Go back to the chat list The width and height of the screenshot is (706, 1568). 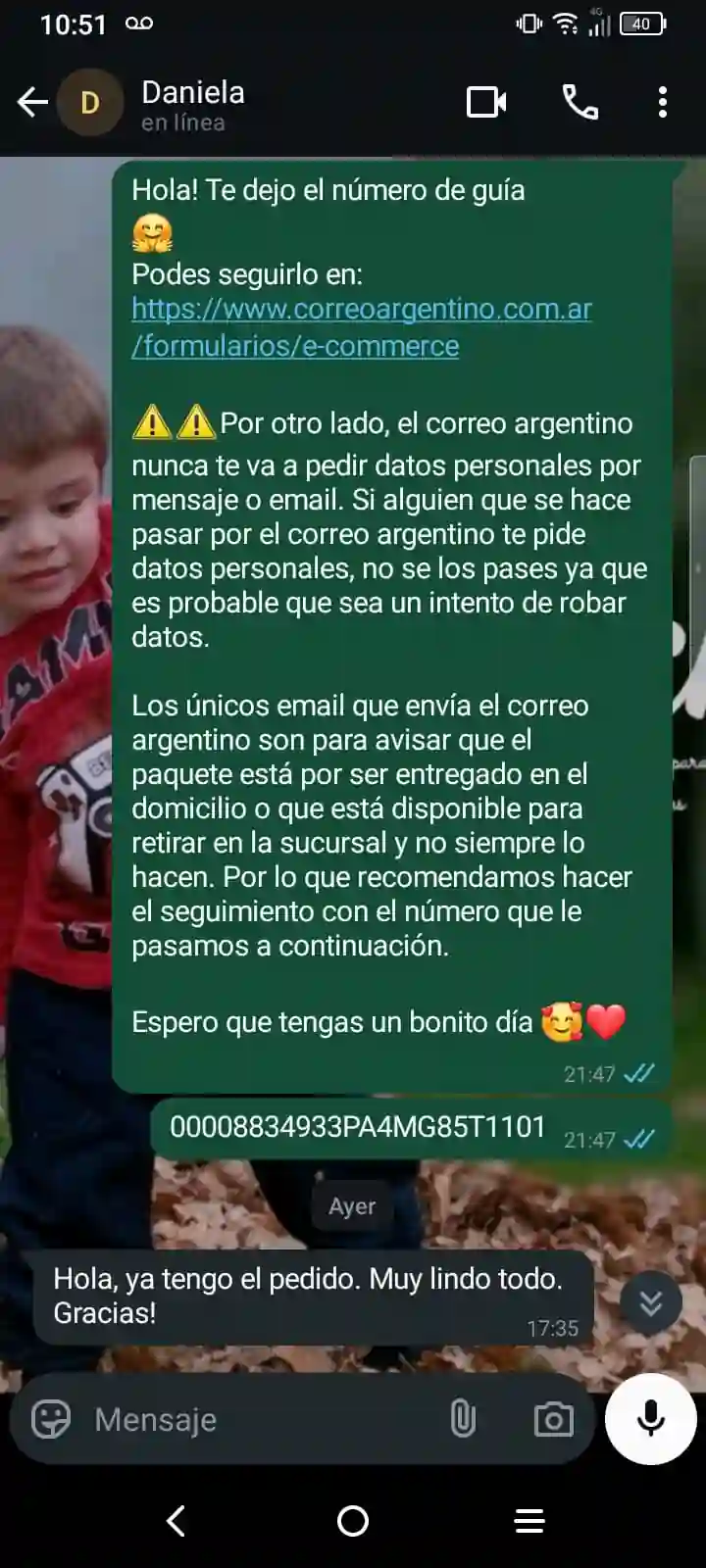coord(32,102)
